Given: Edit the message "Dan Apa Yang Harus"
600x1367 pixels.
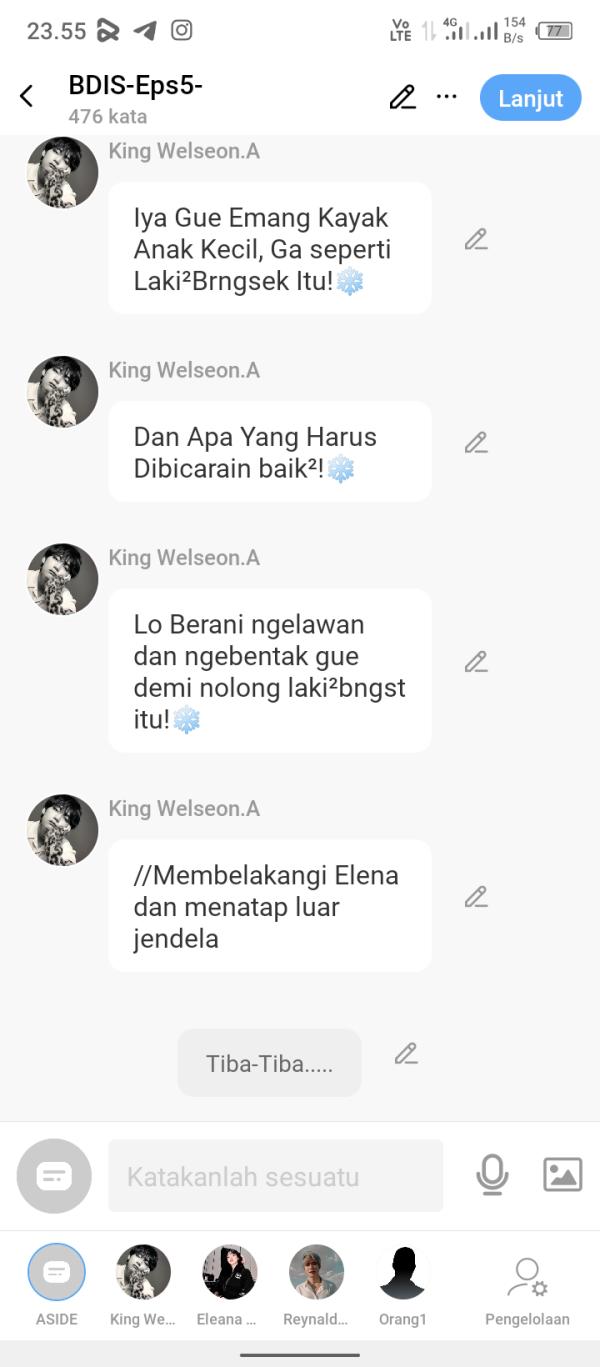Looking at the screenshot, I should click(x=476, y=442).
